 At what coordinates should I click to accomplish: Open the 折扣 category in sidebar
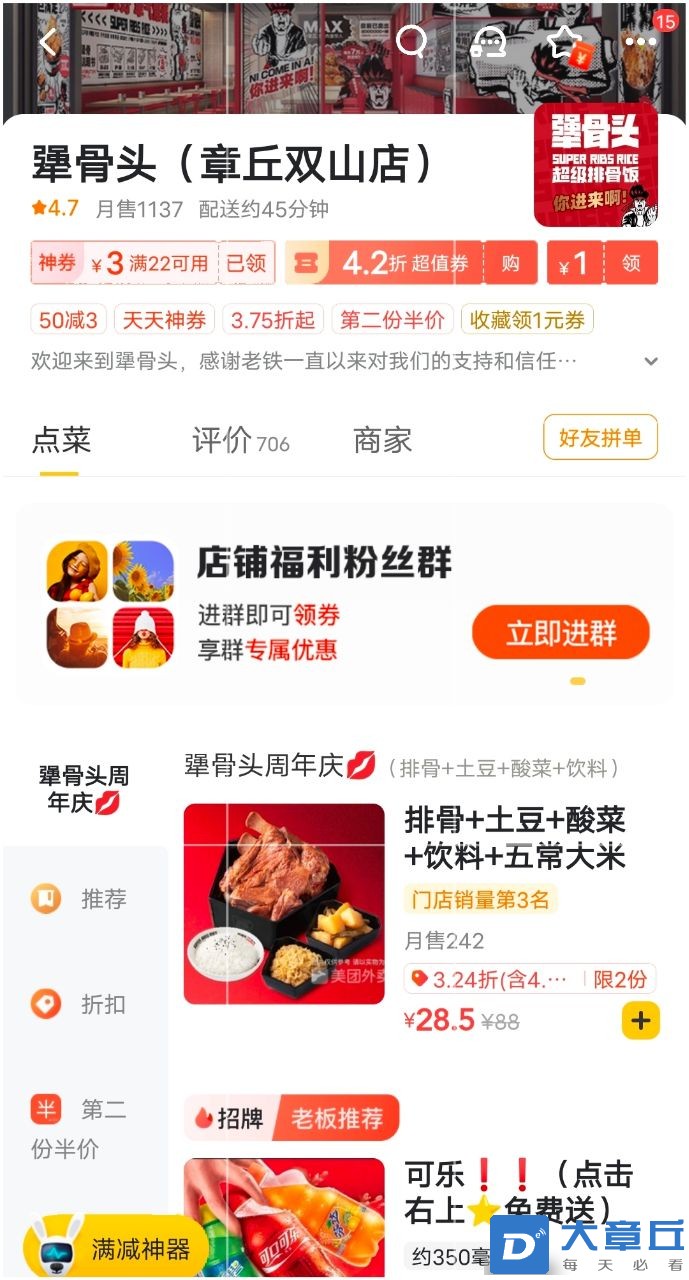[x=84, y=1004]
